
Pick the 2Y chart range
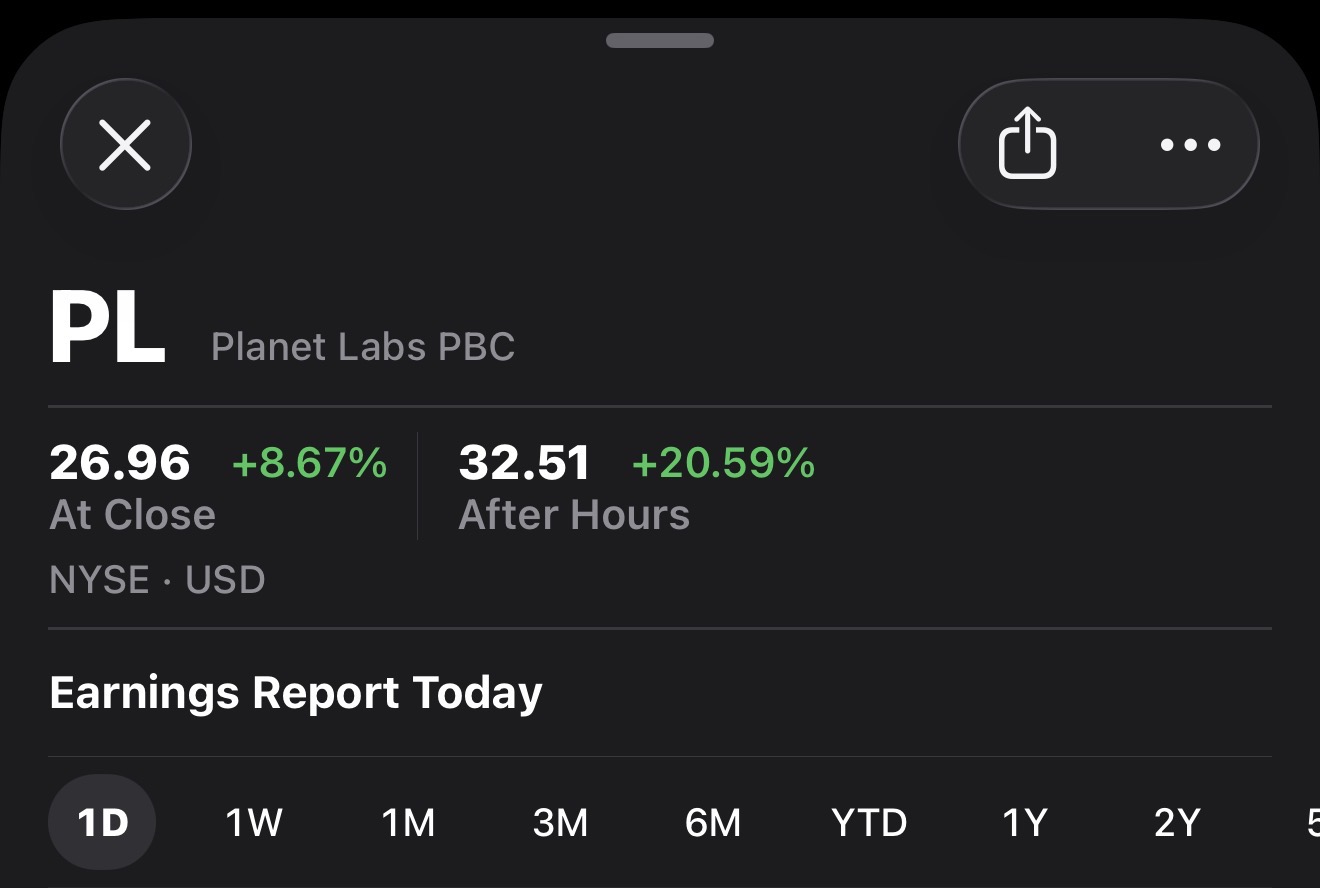point(1177,823)
